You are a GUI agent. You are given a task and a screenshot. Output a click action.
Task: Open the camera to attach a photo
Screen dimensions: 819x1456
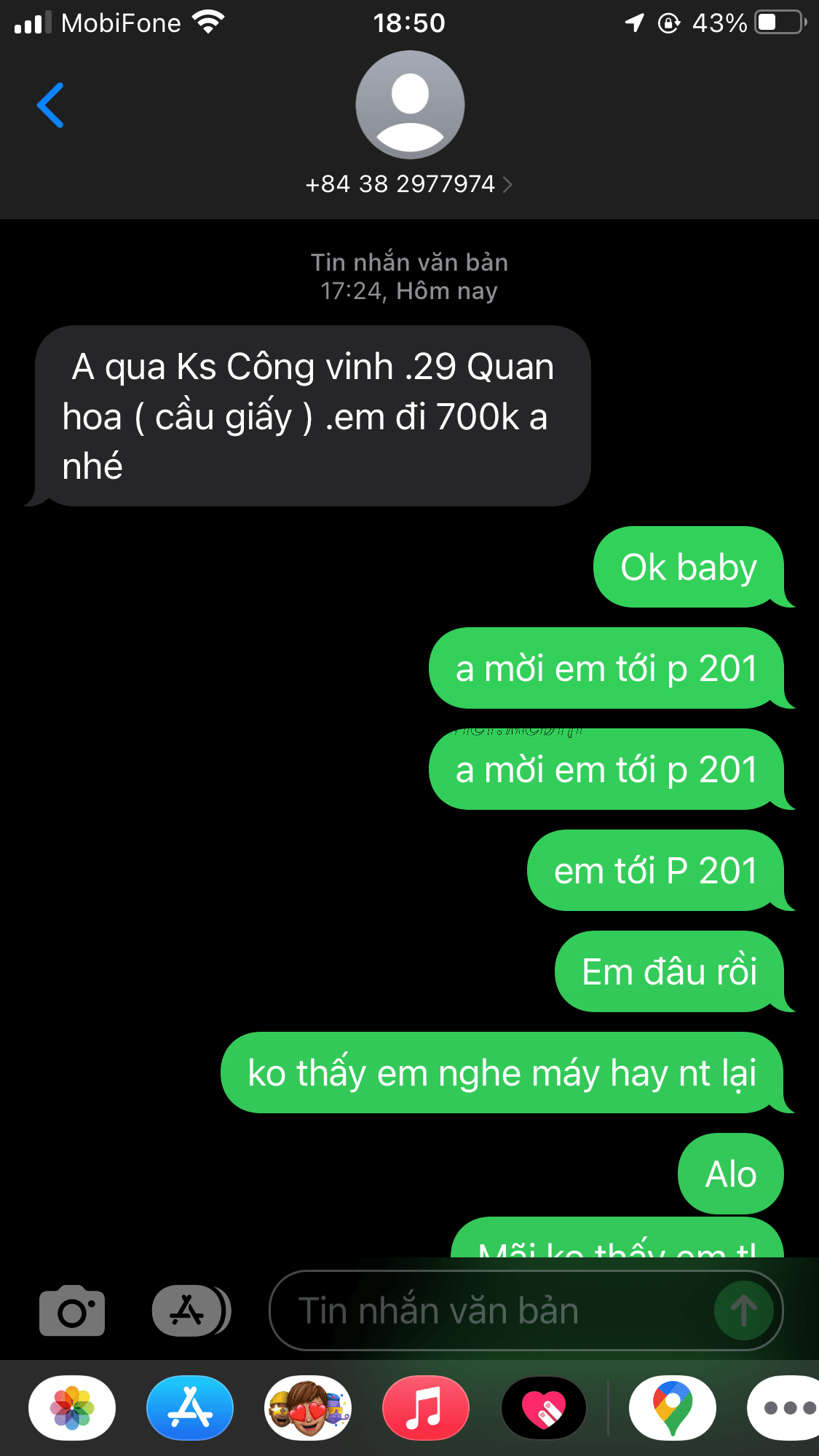[72, 1310]
